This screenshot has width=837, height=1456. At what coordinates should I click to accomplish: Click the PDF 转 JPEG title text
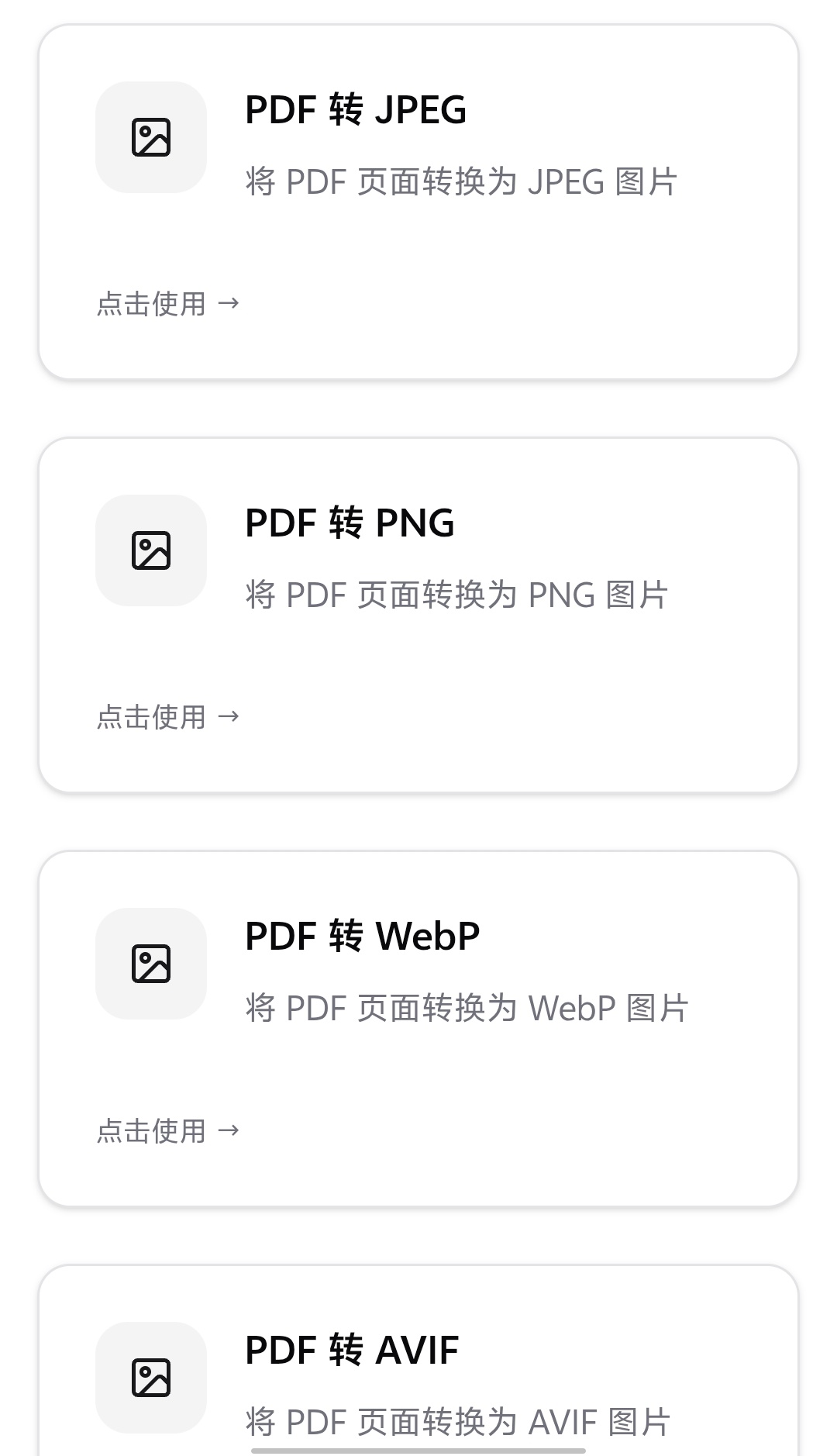tap(355, 110)
